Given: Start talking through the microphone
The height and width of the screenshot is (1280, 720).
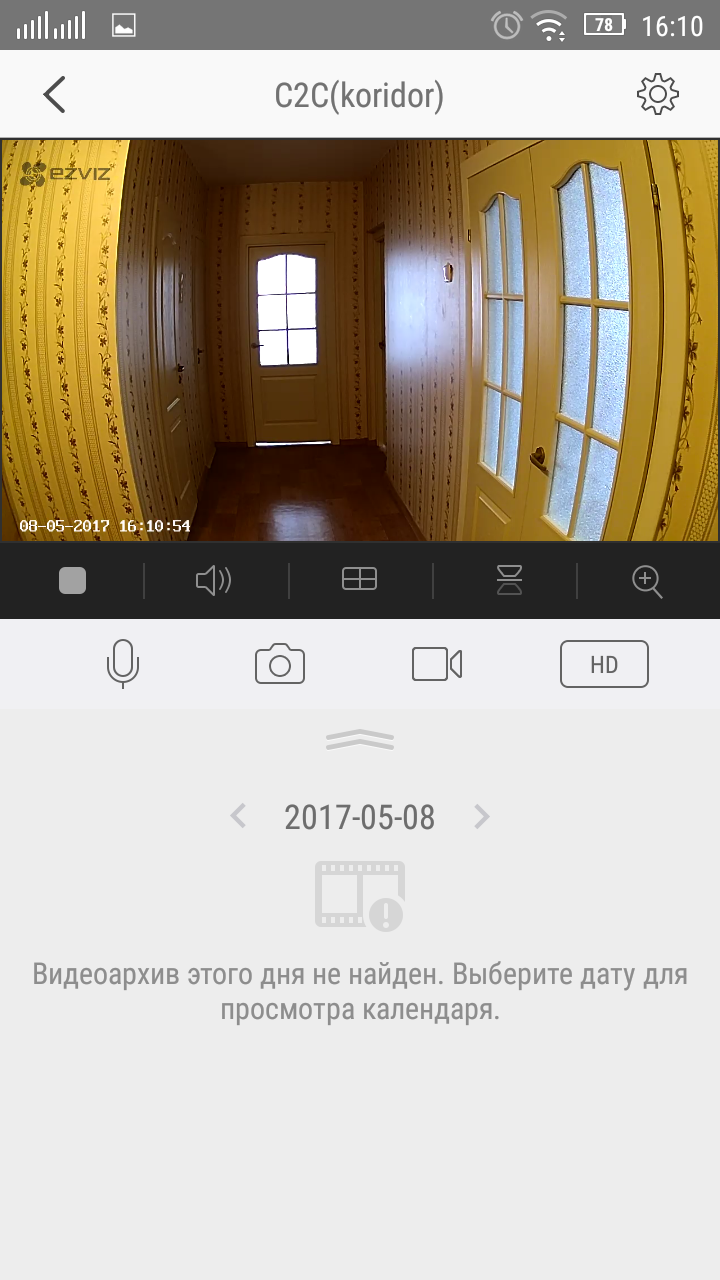Looking at the screenshot, I should pos(122,664).
